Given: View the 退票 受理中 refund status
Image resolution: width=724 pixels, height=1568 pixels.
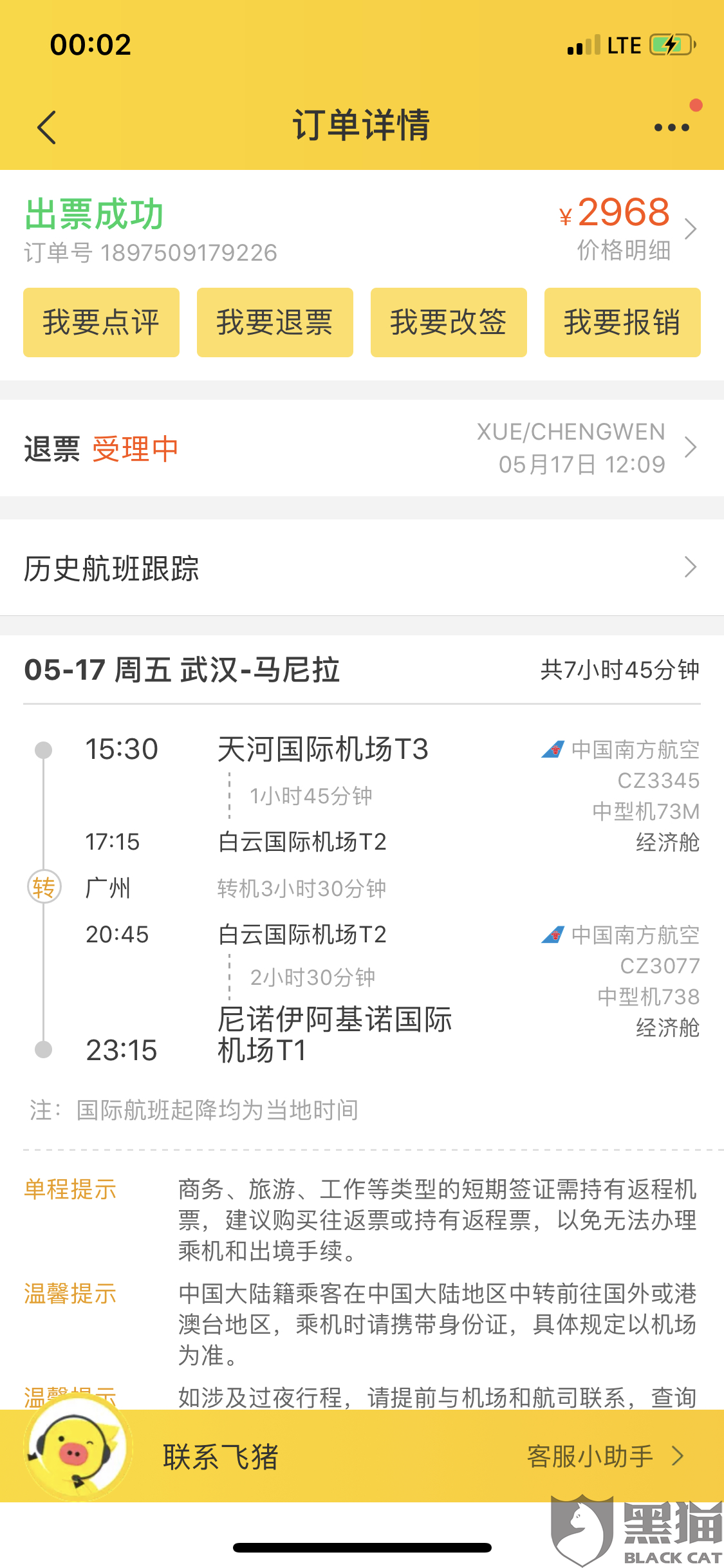Looking at the screenshot, I should tap(360, 448).
